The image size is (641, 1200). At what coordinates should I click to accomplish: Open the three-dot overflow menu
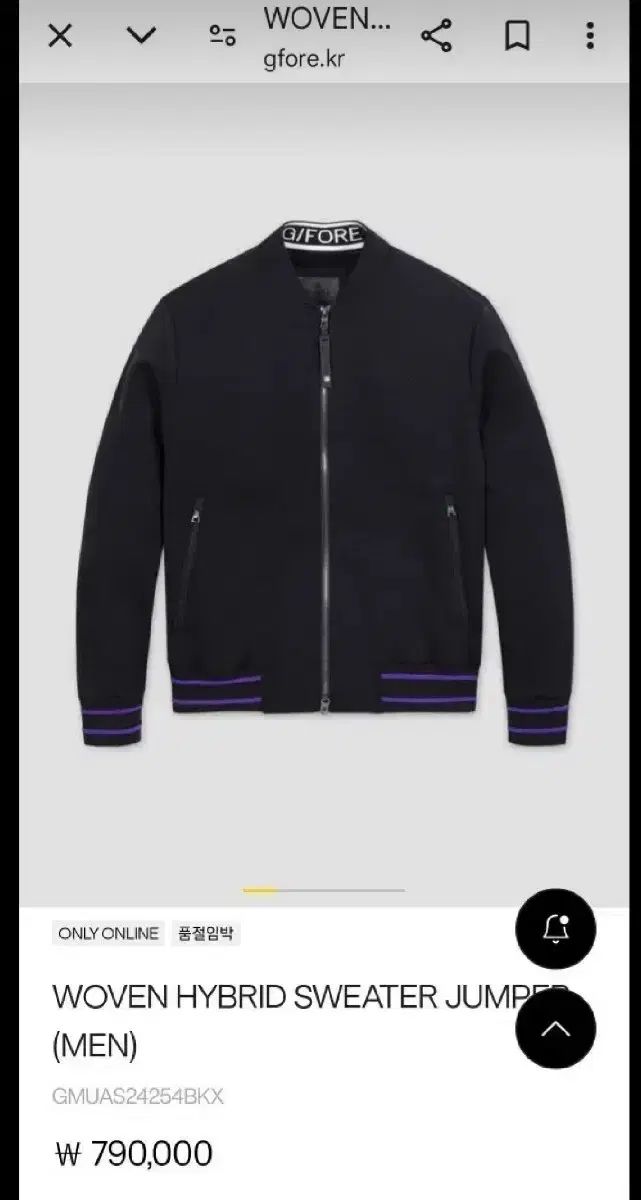click(591, 37)
